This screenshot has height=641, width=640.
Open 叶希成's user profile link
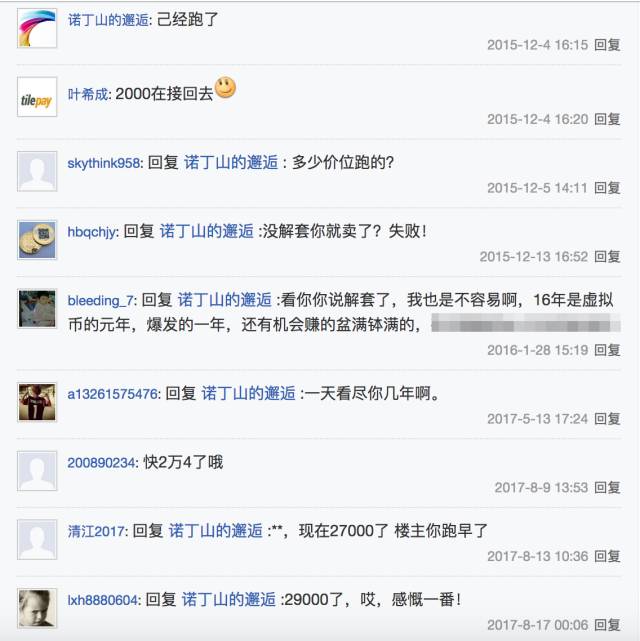pos(88,94)
